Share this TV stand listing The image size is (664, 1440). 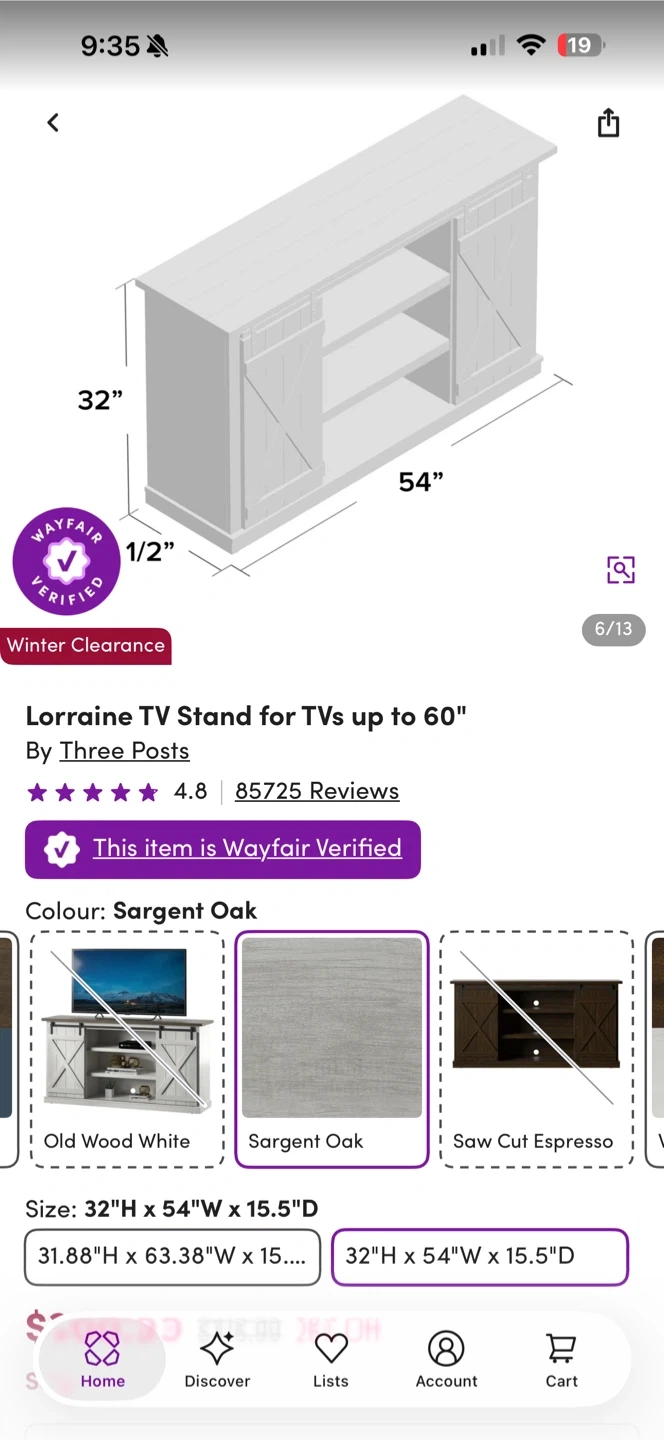608,123
